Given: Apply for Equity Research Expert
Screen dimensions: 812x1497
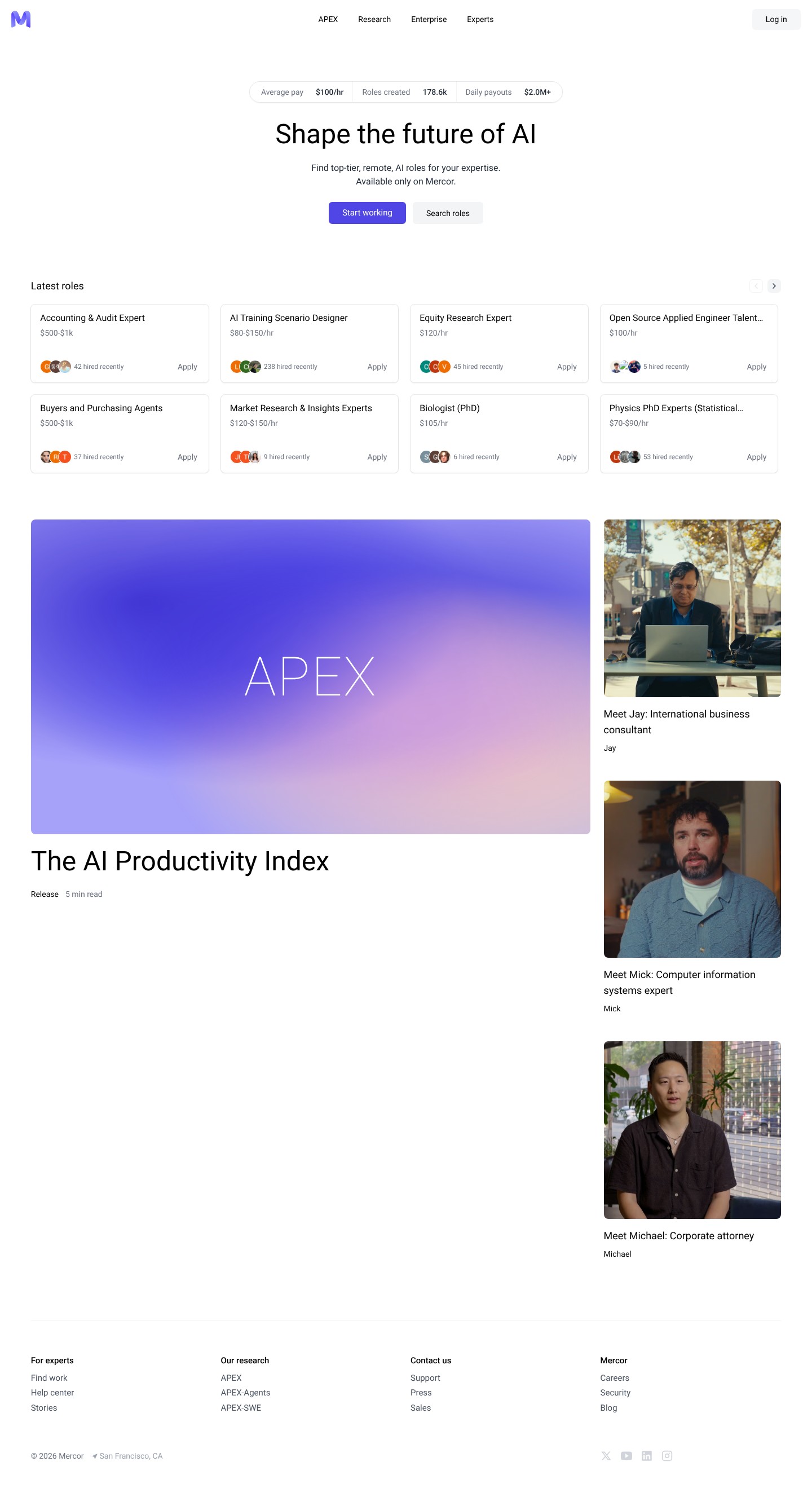Looking at the screenshot, I should point(566,367).
